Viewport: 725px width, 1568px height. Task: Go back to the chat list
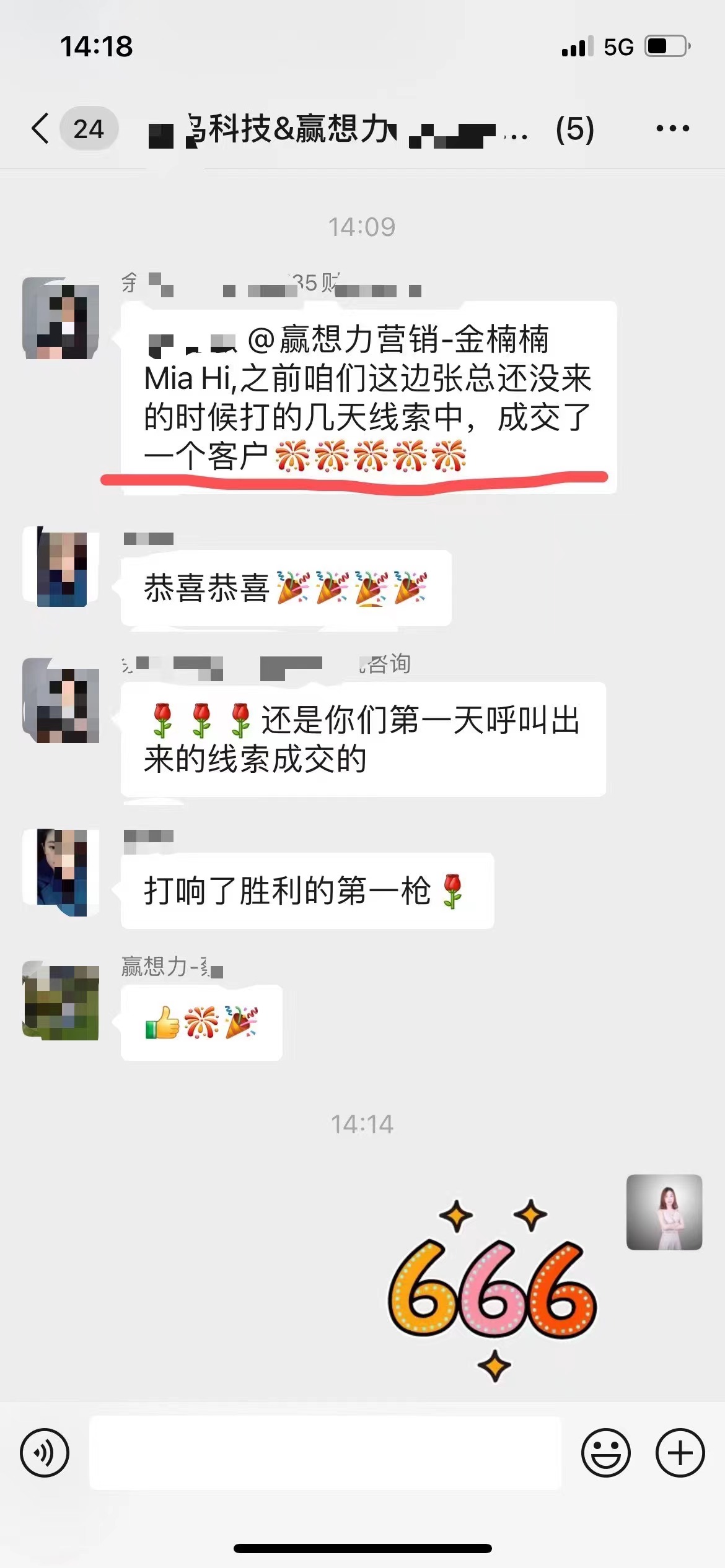(x=41, y=129)
